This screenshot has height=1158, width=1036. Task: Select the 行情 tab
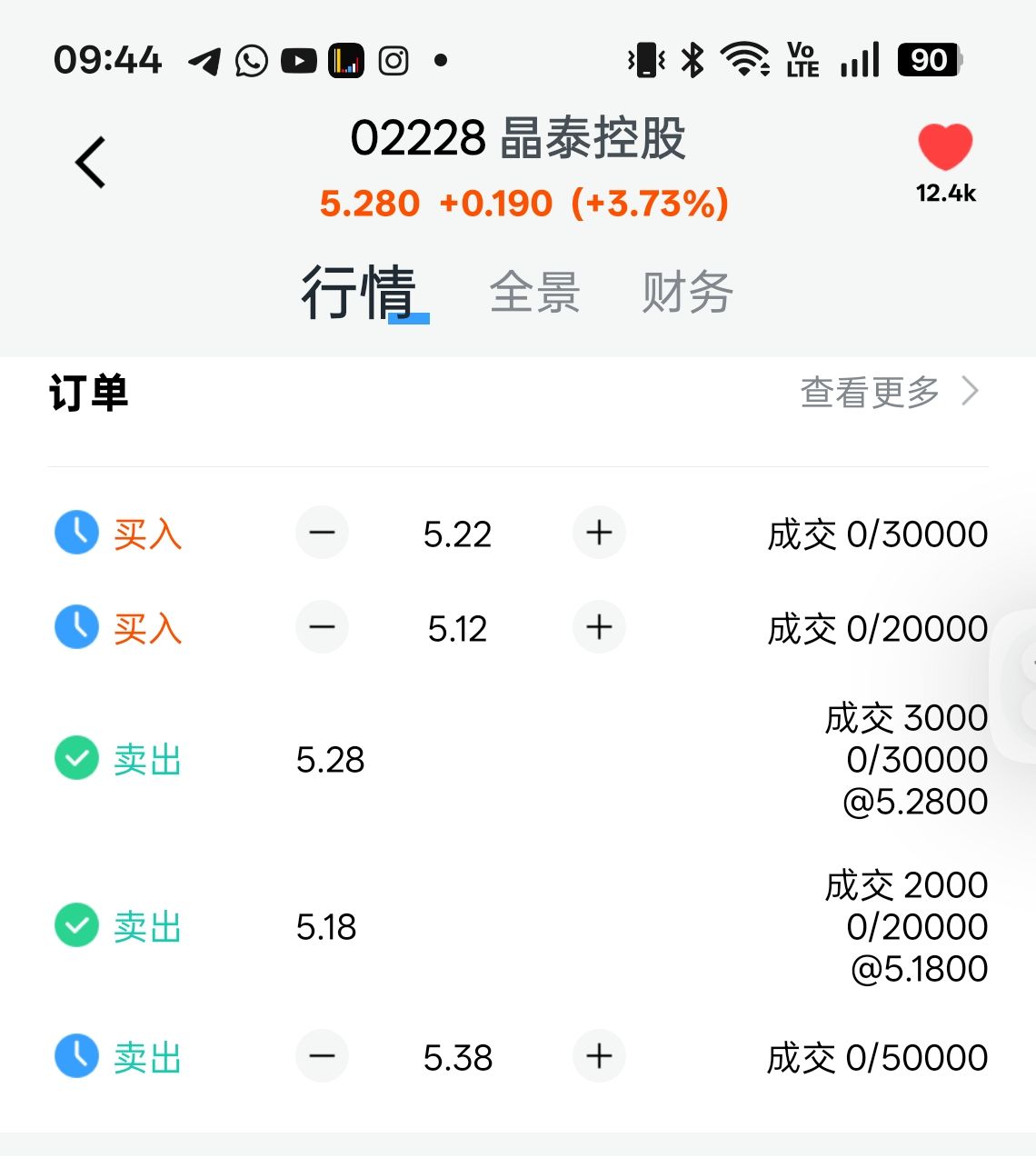click(359, 293)
